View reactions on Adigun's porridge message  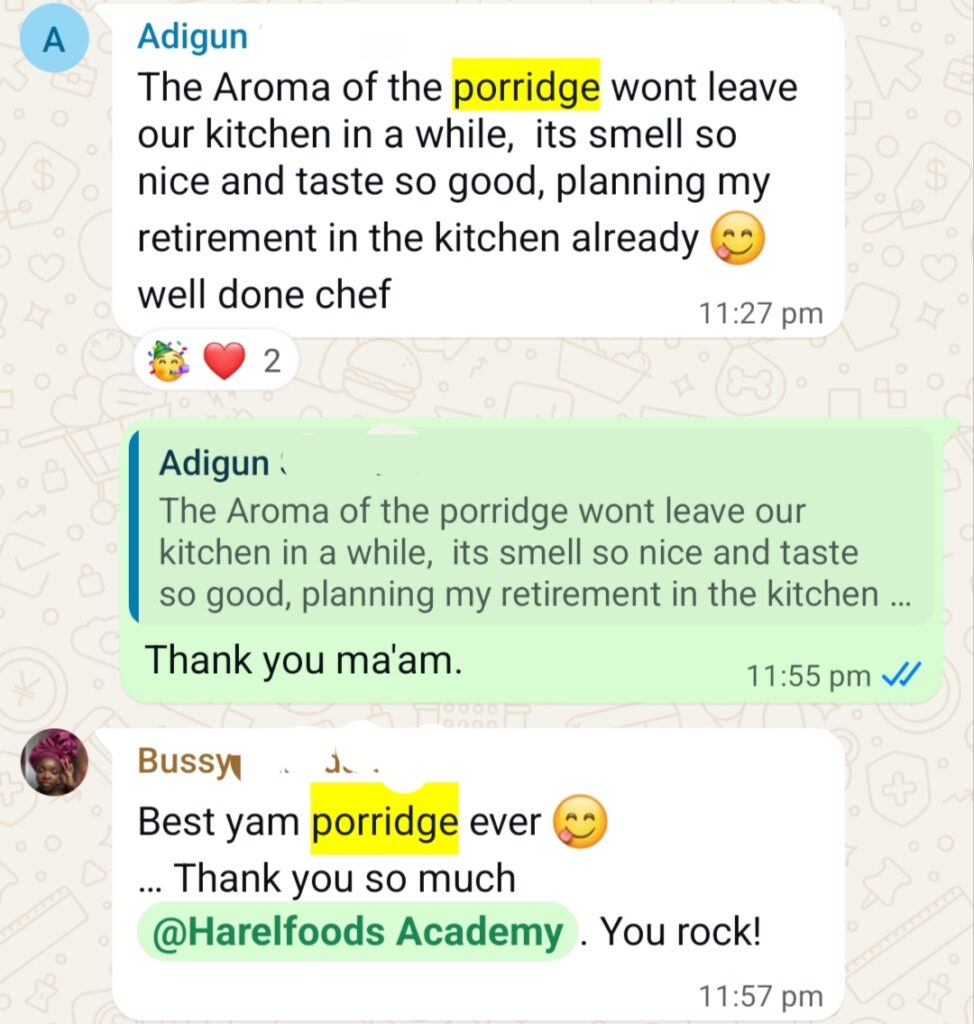tap(216, 361)
